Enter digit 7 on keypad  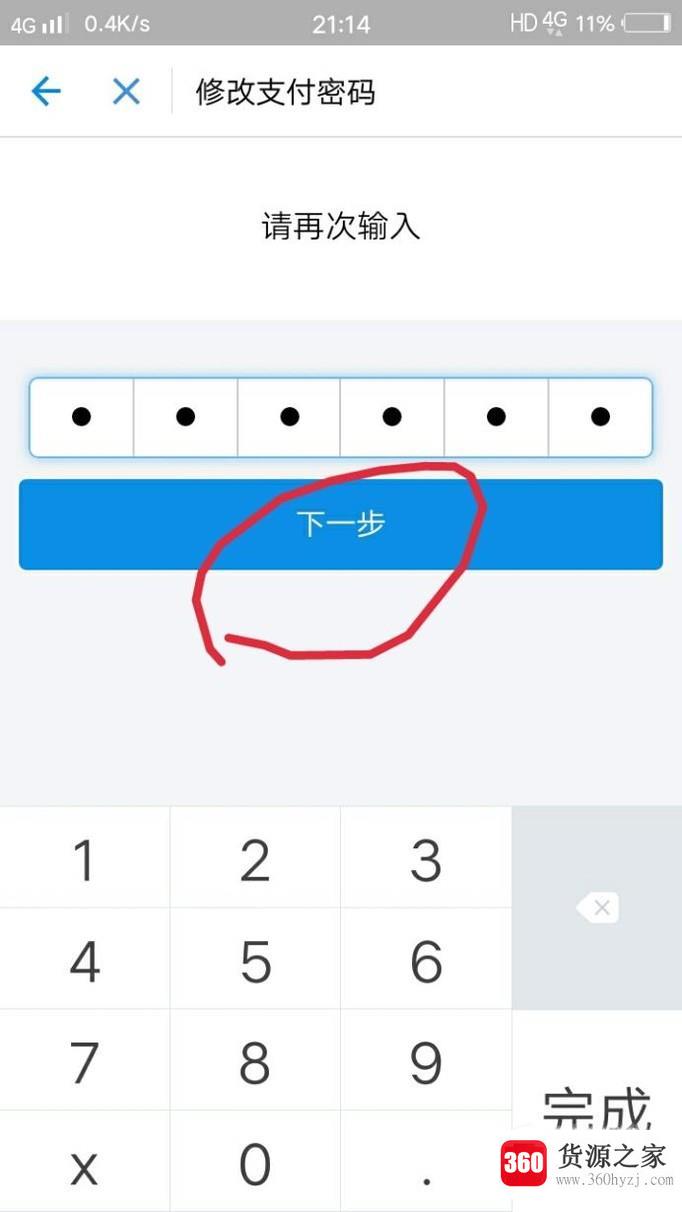[x=85, y=1062]
